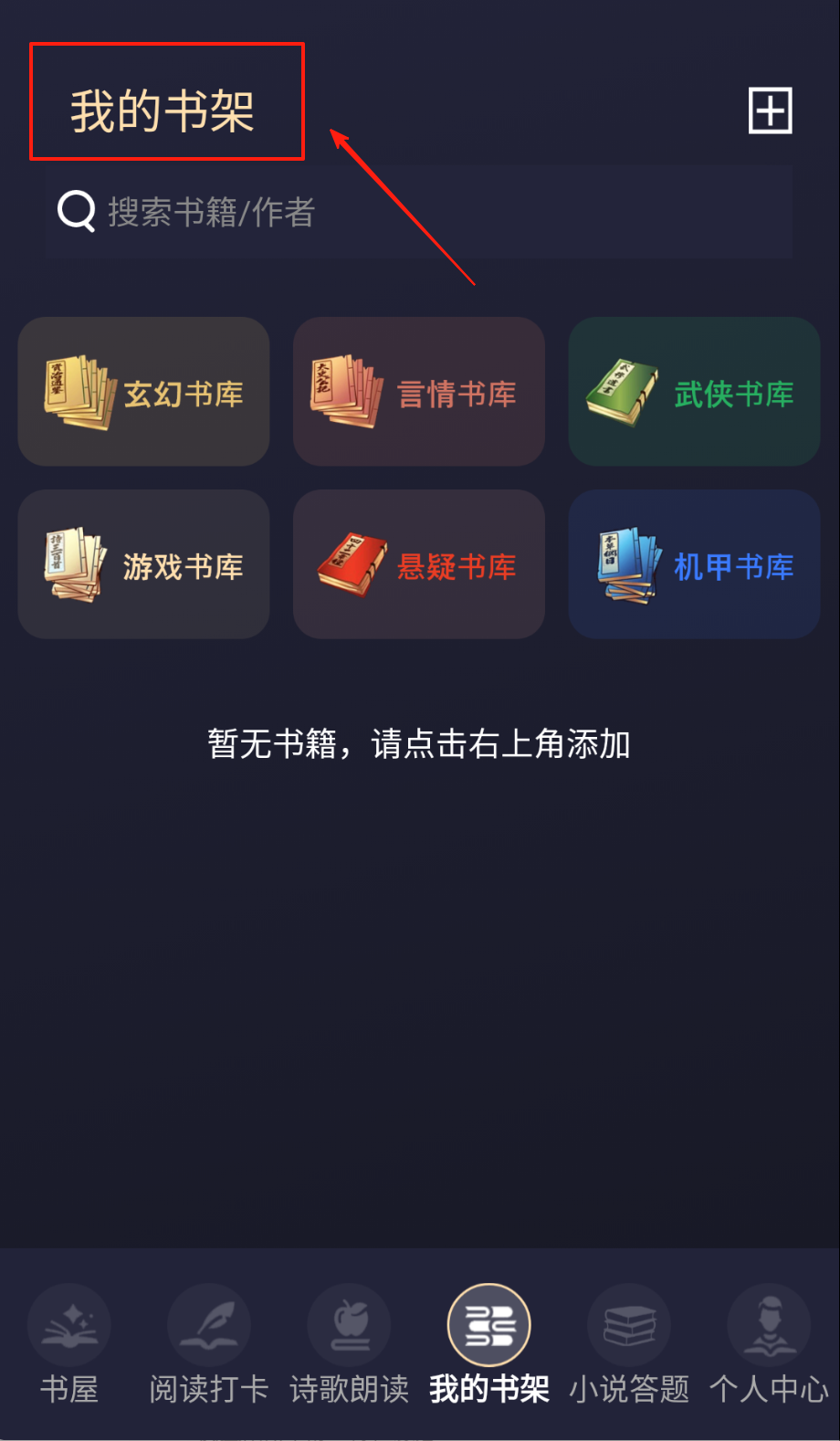Select the 游戏书库 card
This screenshot has height=1441, width=840.
click(144, 564)
